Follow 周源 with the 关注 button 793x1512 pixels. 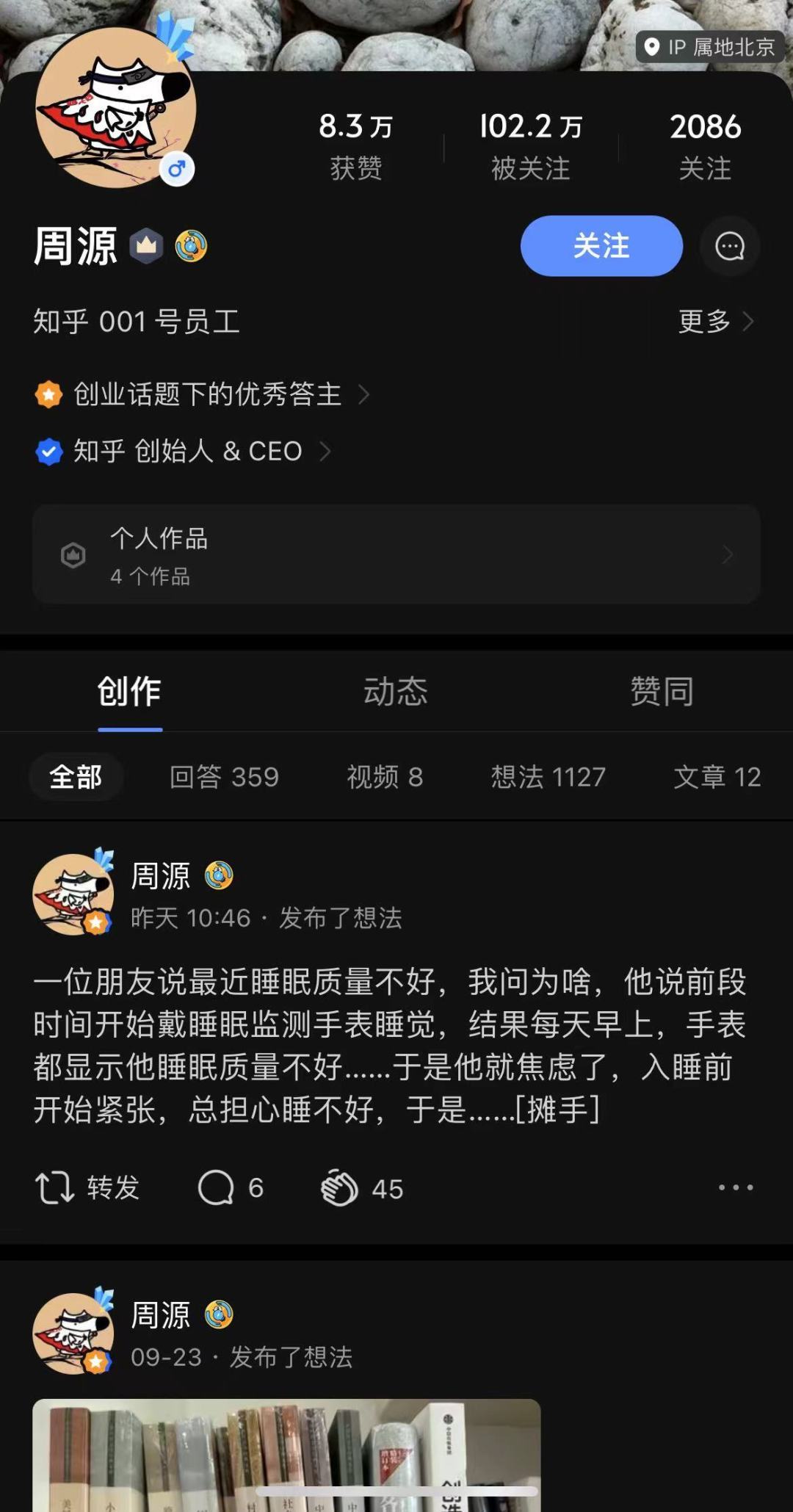pos(601,246)
